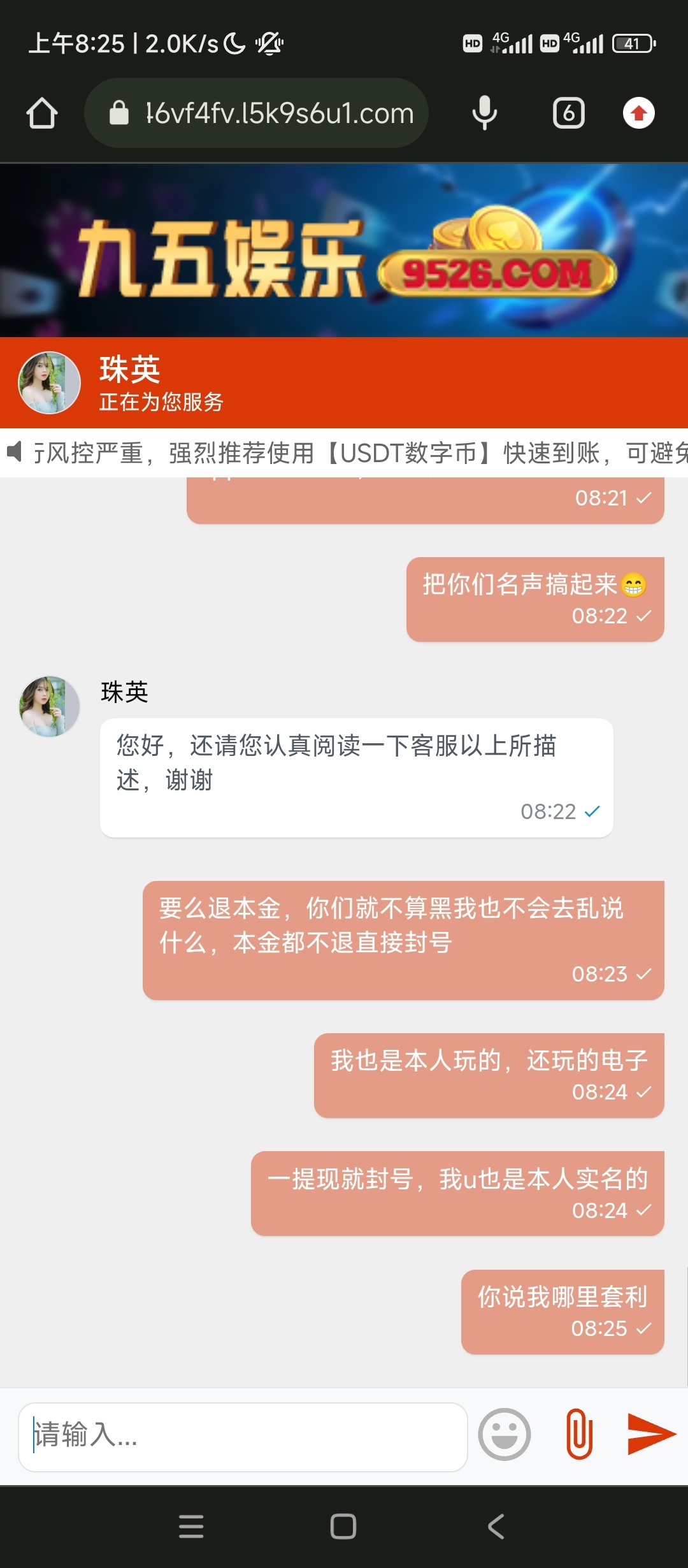
Task: Tap the voice search microphone icon
Action: [484, 113]
